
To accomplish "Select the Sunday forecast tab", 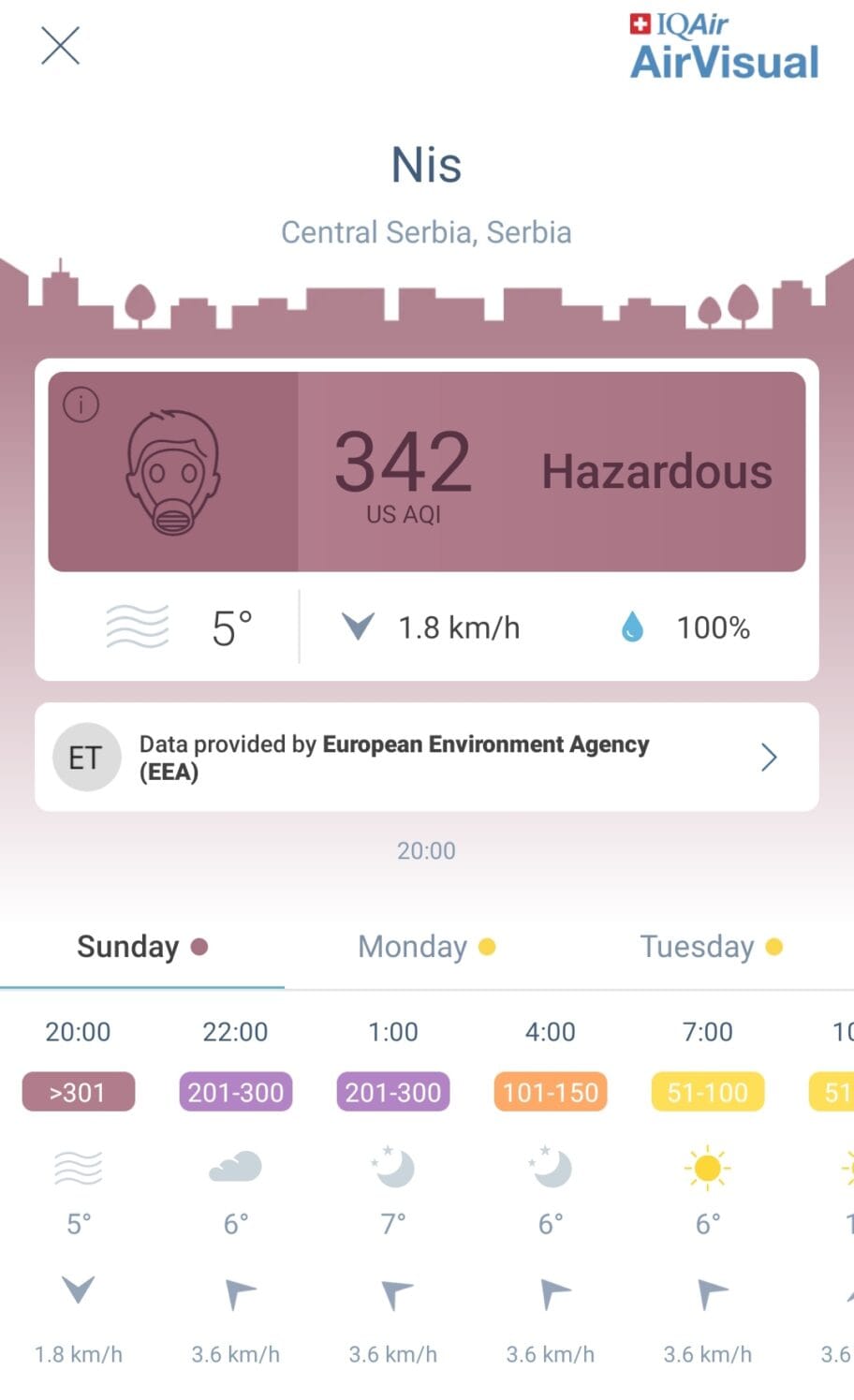I will [141, 947].
